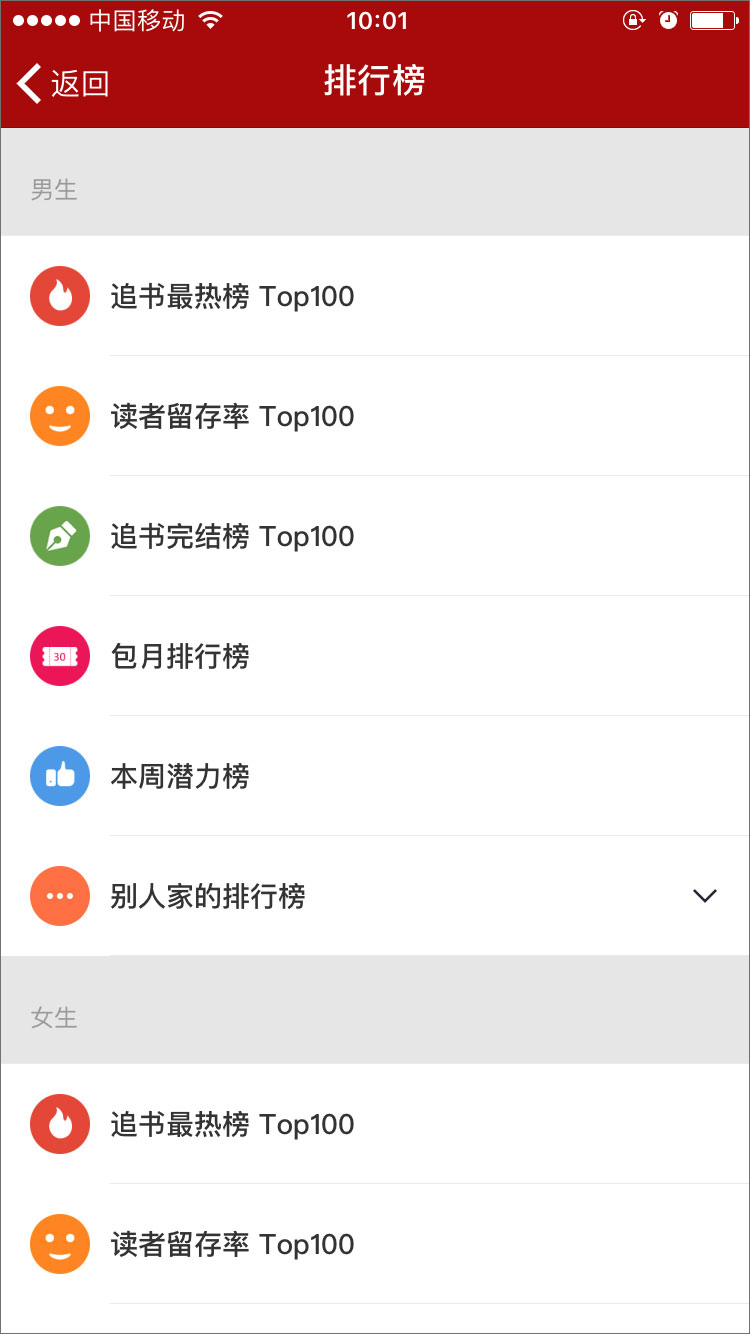
Task: Click the 女生 smiley face icon
Action: [60, 1244]
